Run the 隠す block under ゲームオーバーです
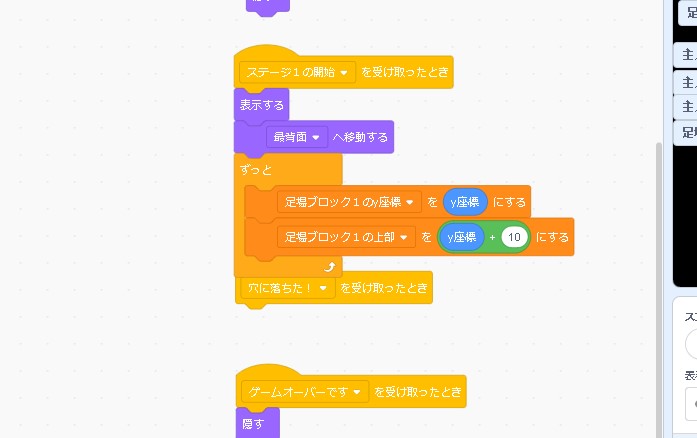The height and width of the screenshot is (438, 697). tap(254, 423)
